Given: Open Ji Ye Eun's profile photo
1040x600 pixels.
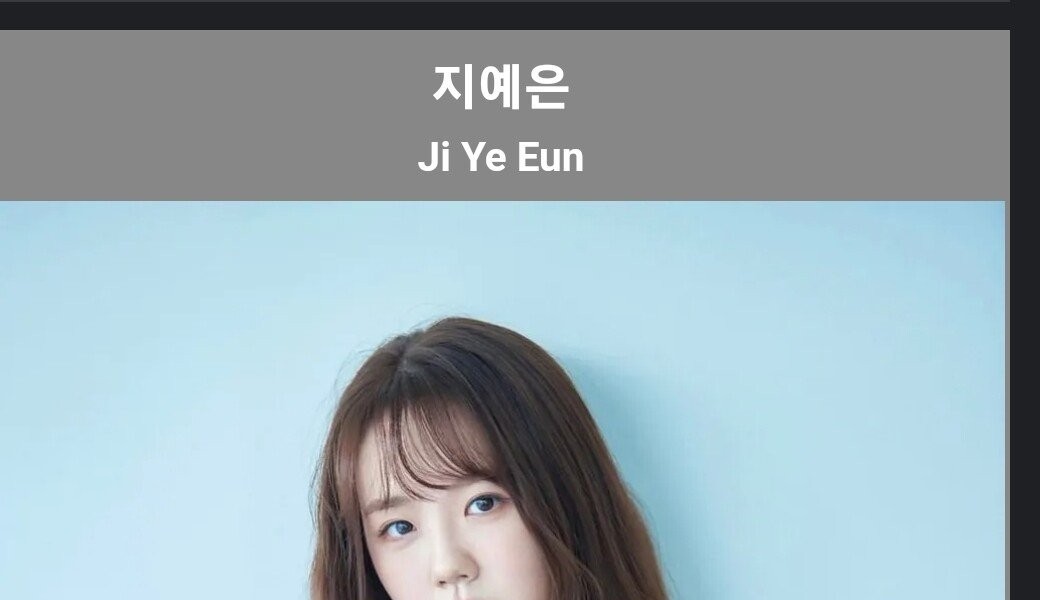Looking at the screenshot, I should [502, 400].
